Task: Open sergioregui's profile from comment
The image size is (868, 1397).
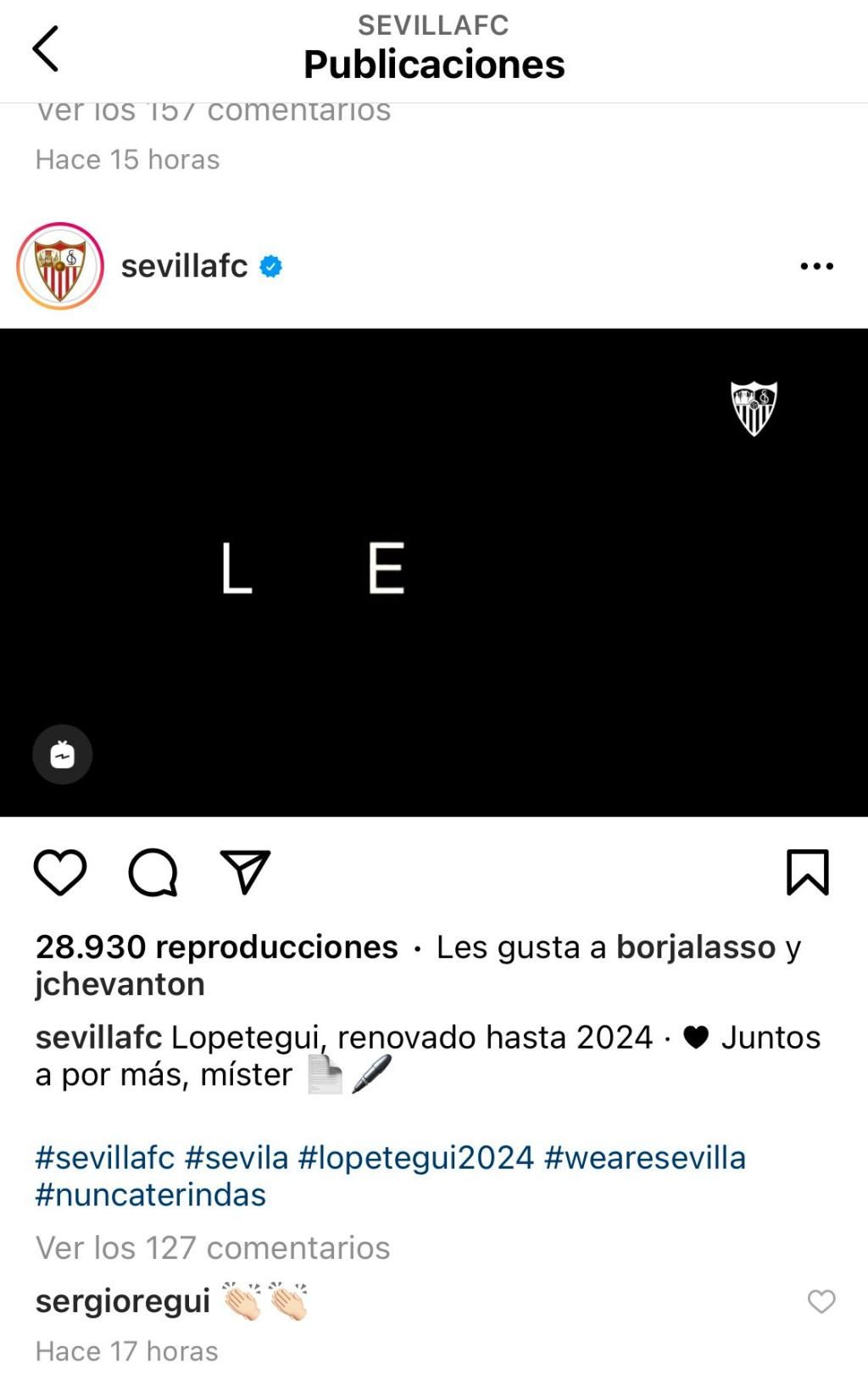Action: tap(123, 1301)
